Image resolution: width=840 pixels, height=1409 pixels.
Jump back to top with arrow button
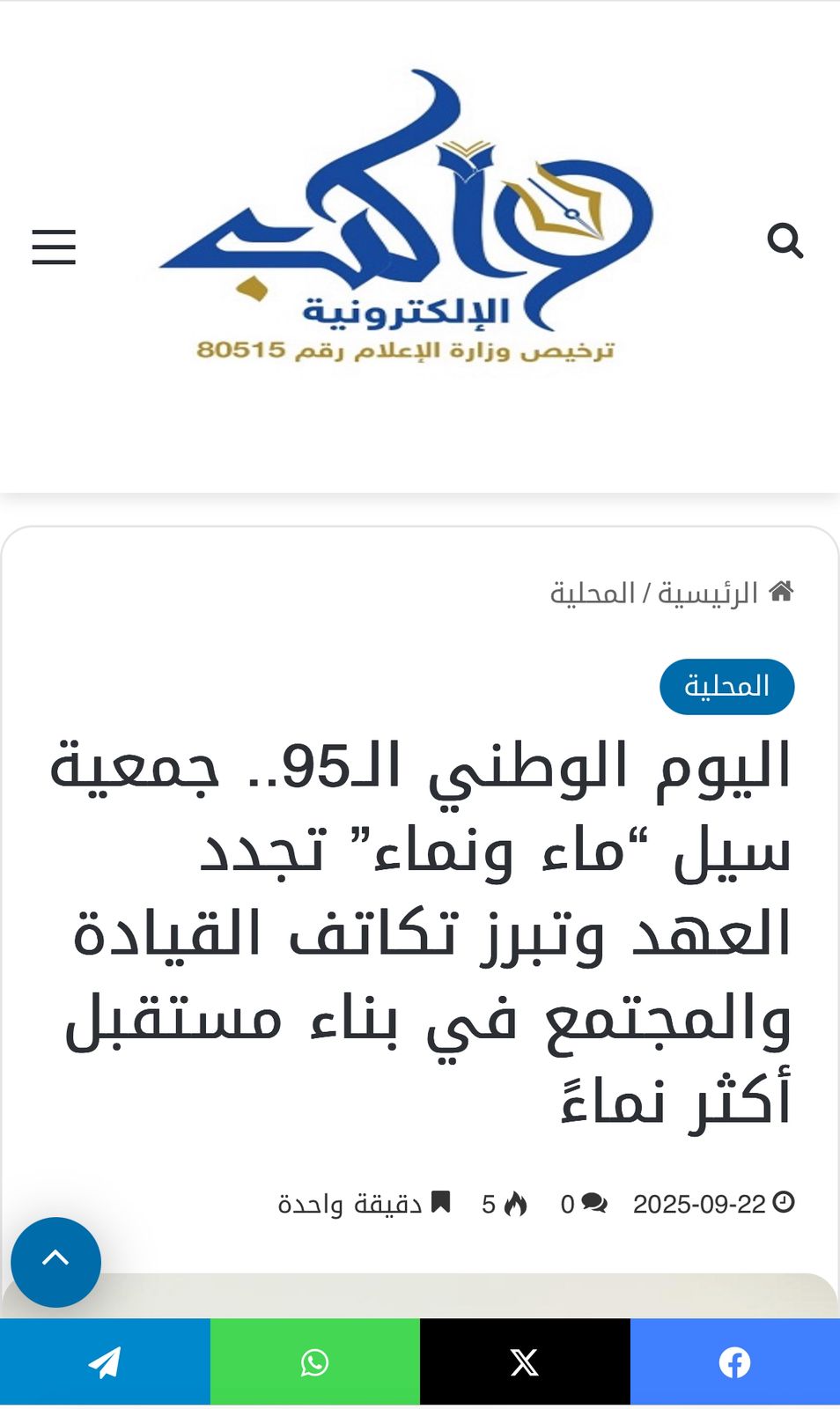[x=55, y=1261]
